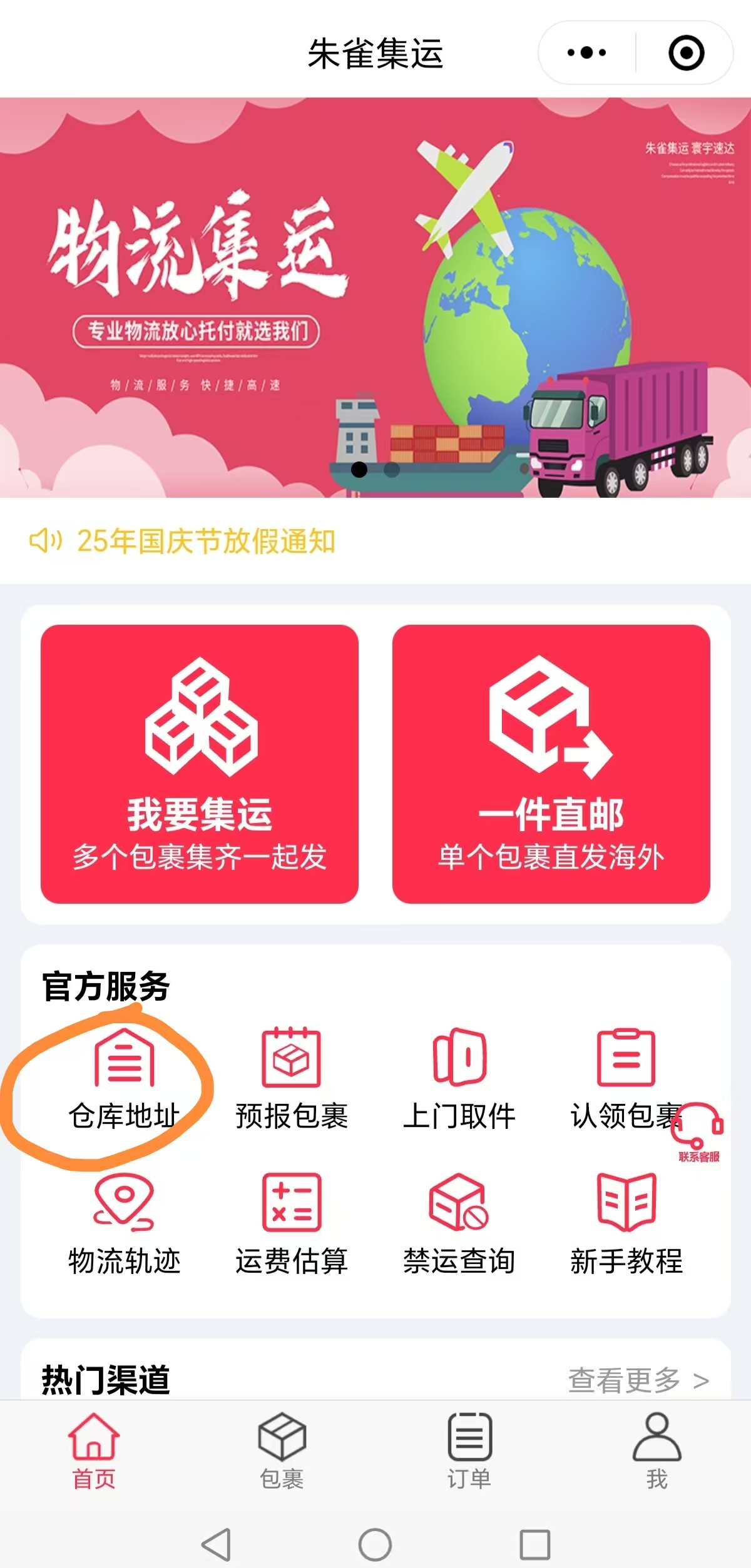Switch to the 包裹 tab
Image resolution: width=751 pixels, height=1568 pixels.
282,1451
